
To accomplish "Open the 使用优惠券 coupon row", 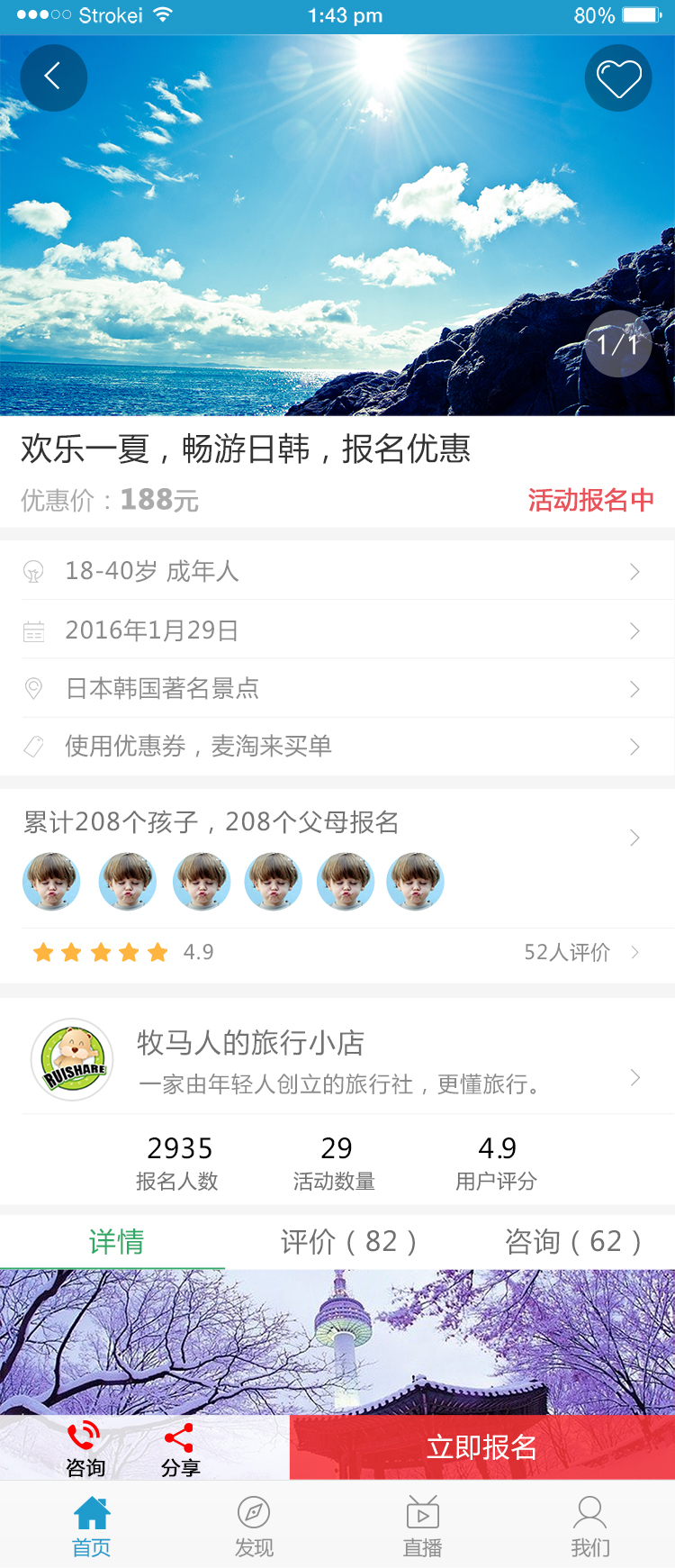I will pyautogui.click(x=337, y=747).
